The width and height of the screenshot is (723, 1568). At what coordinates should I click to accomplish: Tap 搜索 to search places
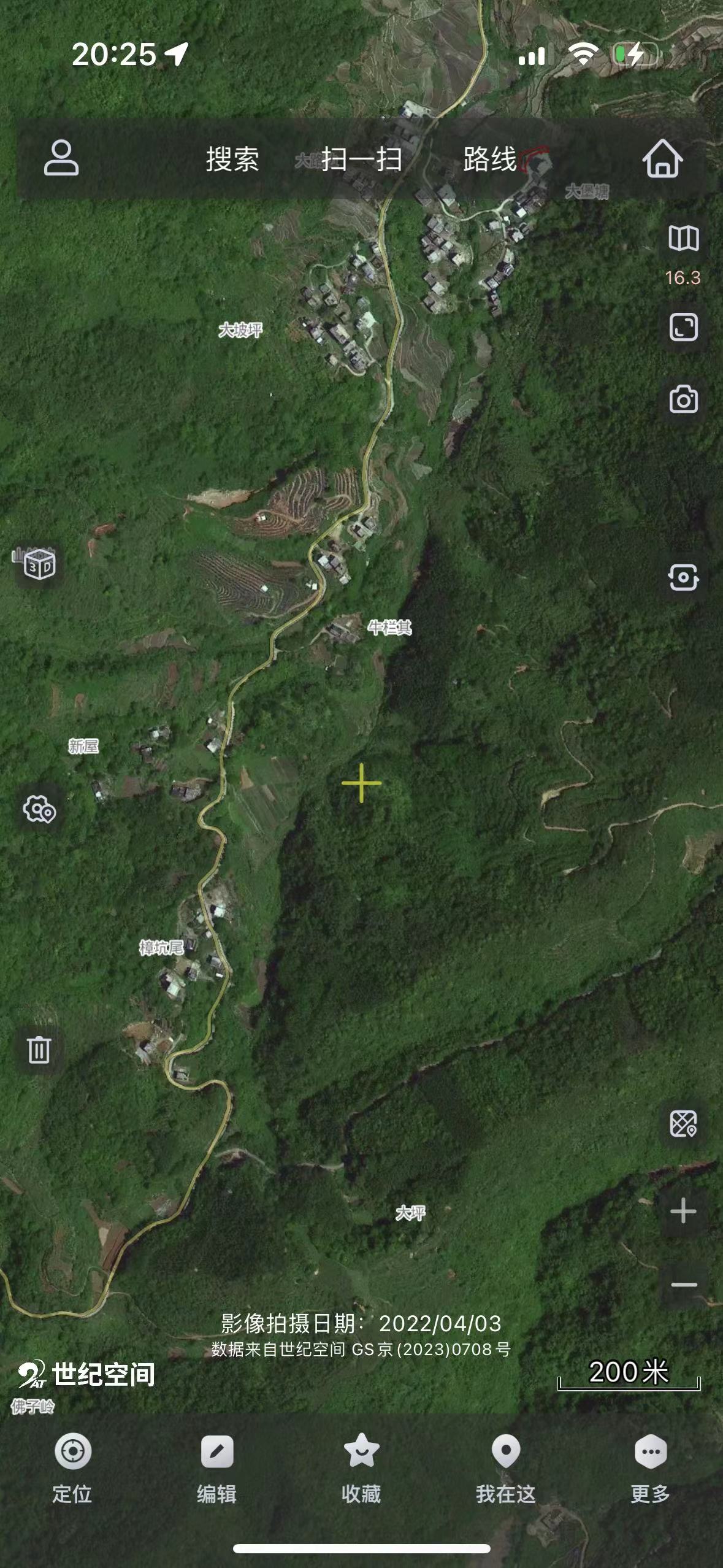pyautogui.click(x=232, y=159)
